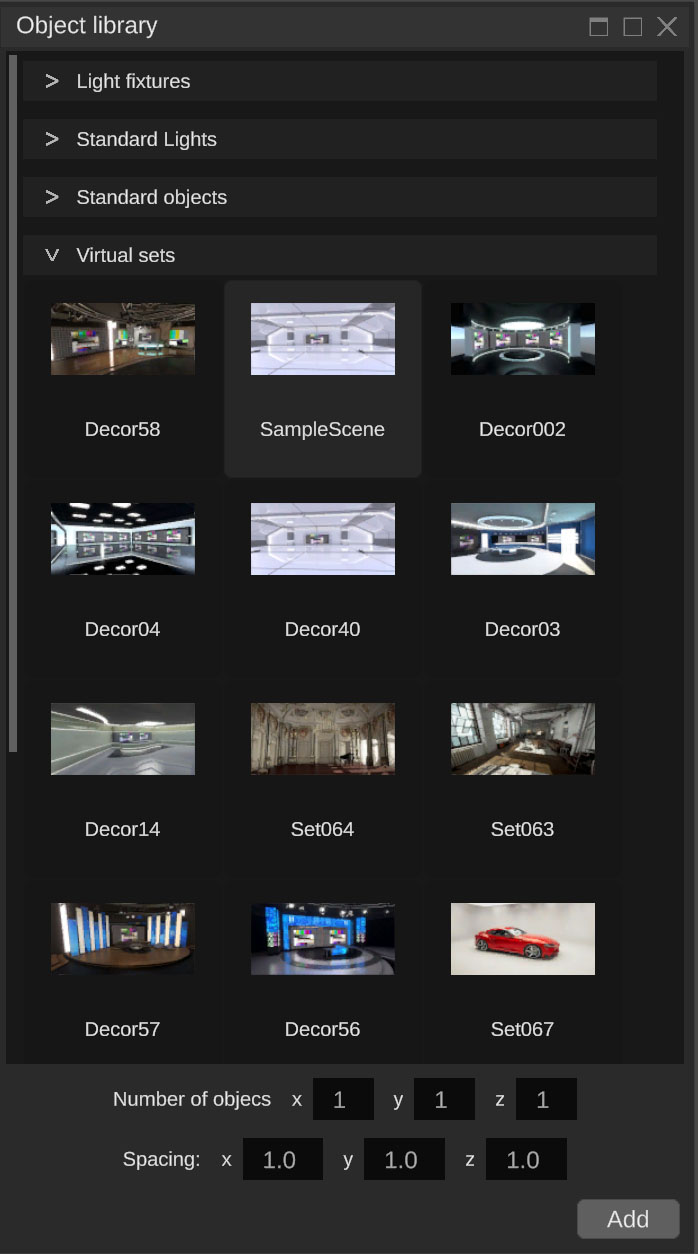
Task: Select the Decor58 virtual set
Action: [x=123, y=379]
